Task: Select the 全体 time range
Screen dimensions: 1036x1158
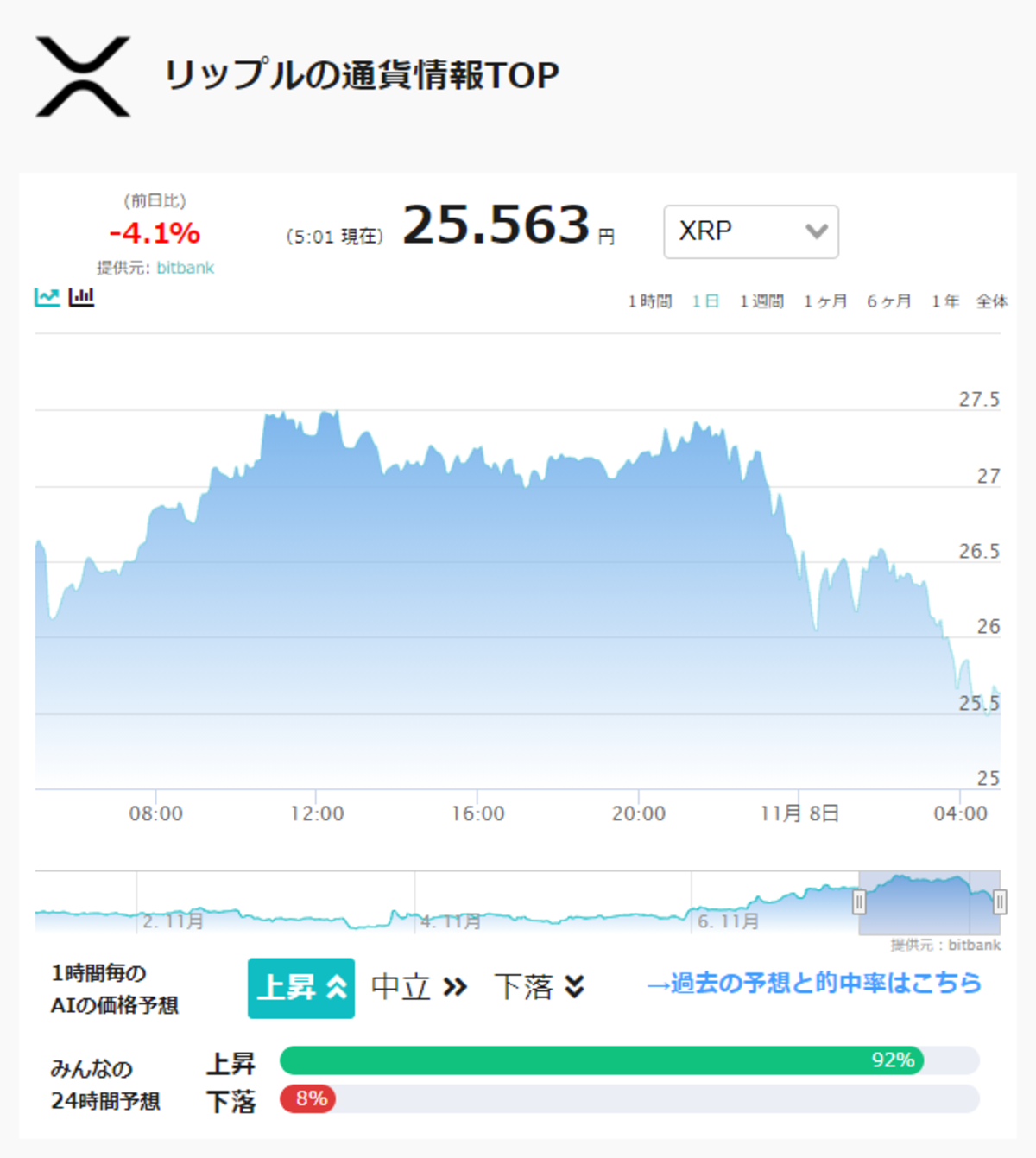Action: [x=992, y=301]
